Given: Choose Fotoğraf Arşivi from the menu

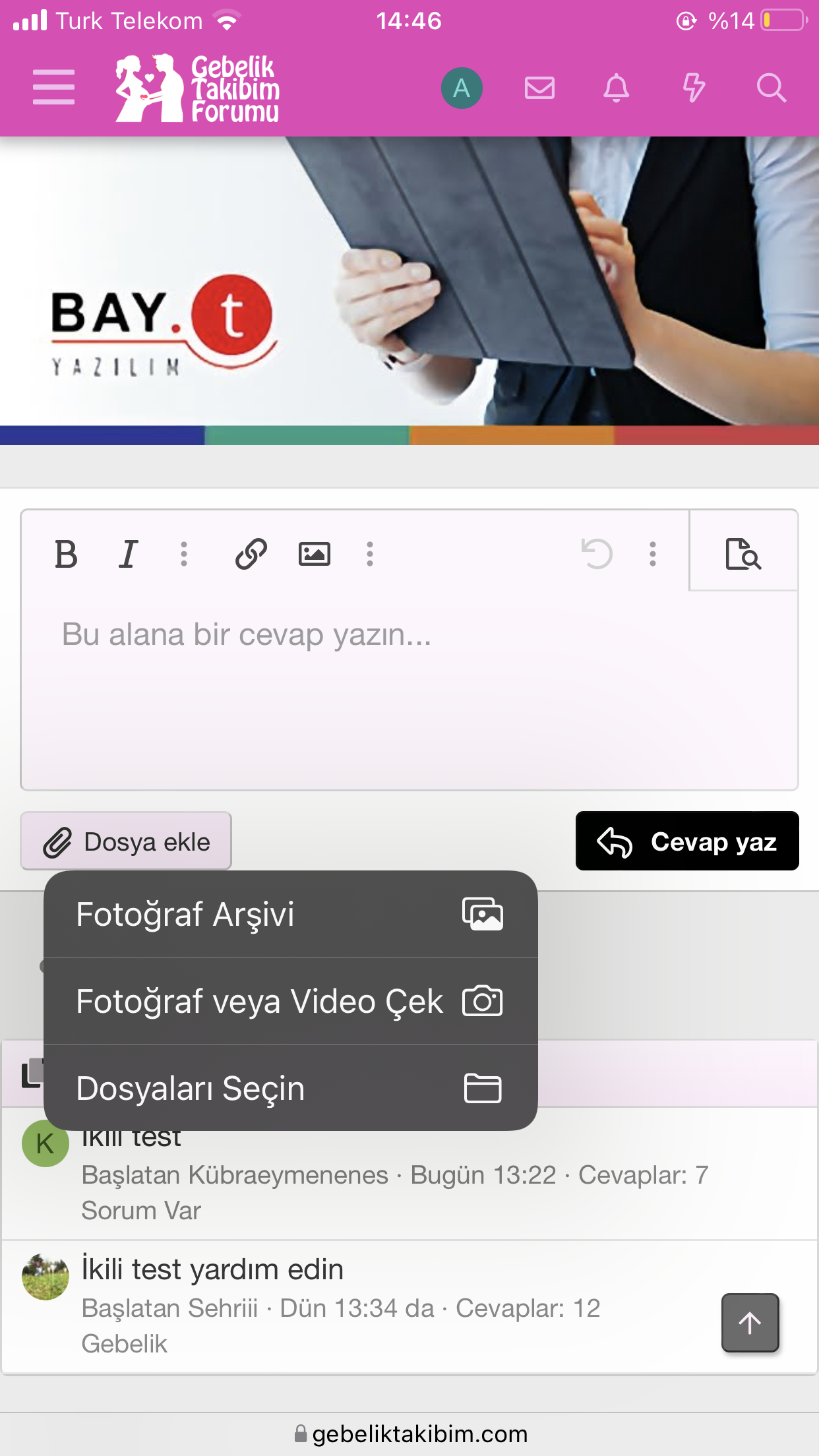Looking at the screenshot, I should (x=290, y=915).
